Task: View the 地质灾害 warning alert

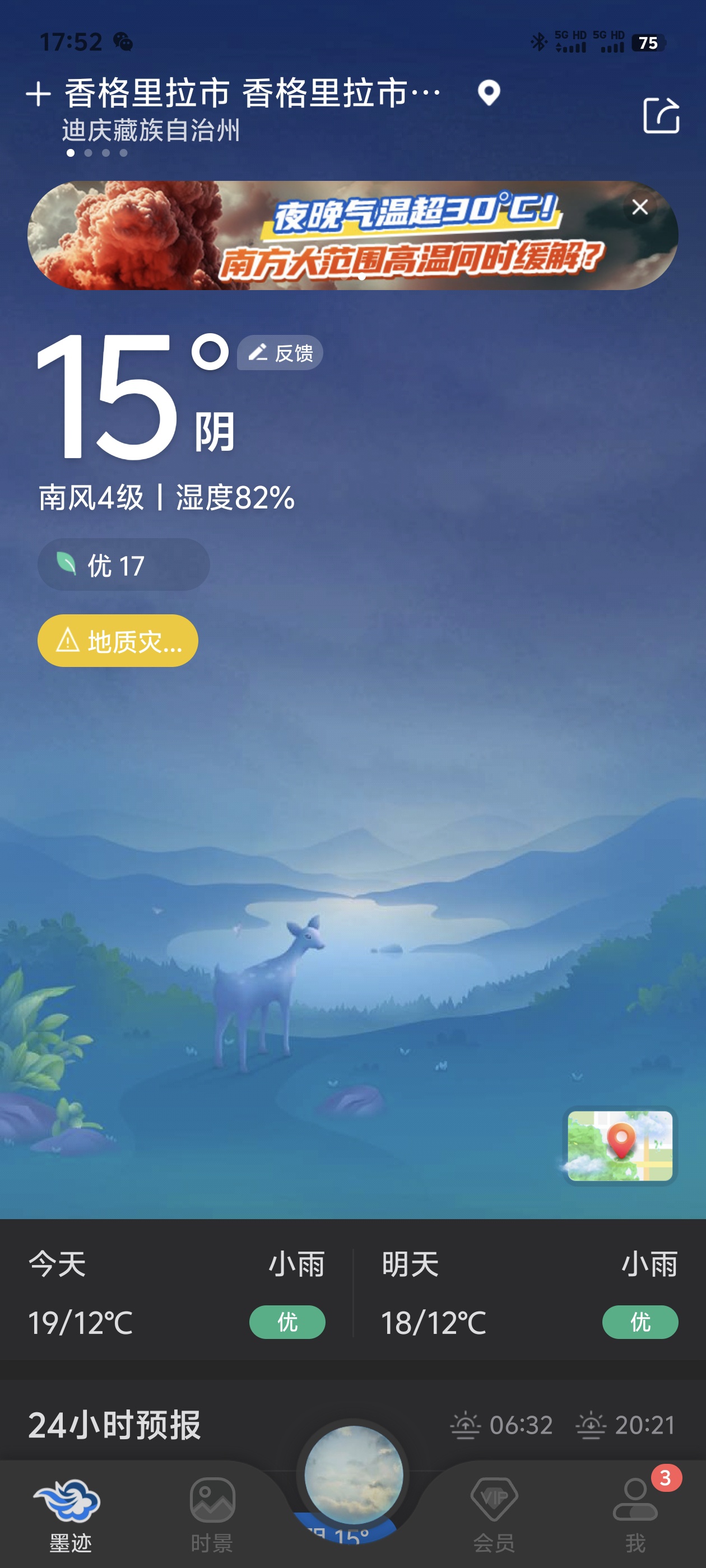Action: click(118, 641)
